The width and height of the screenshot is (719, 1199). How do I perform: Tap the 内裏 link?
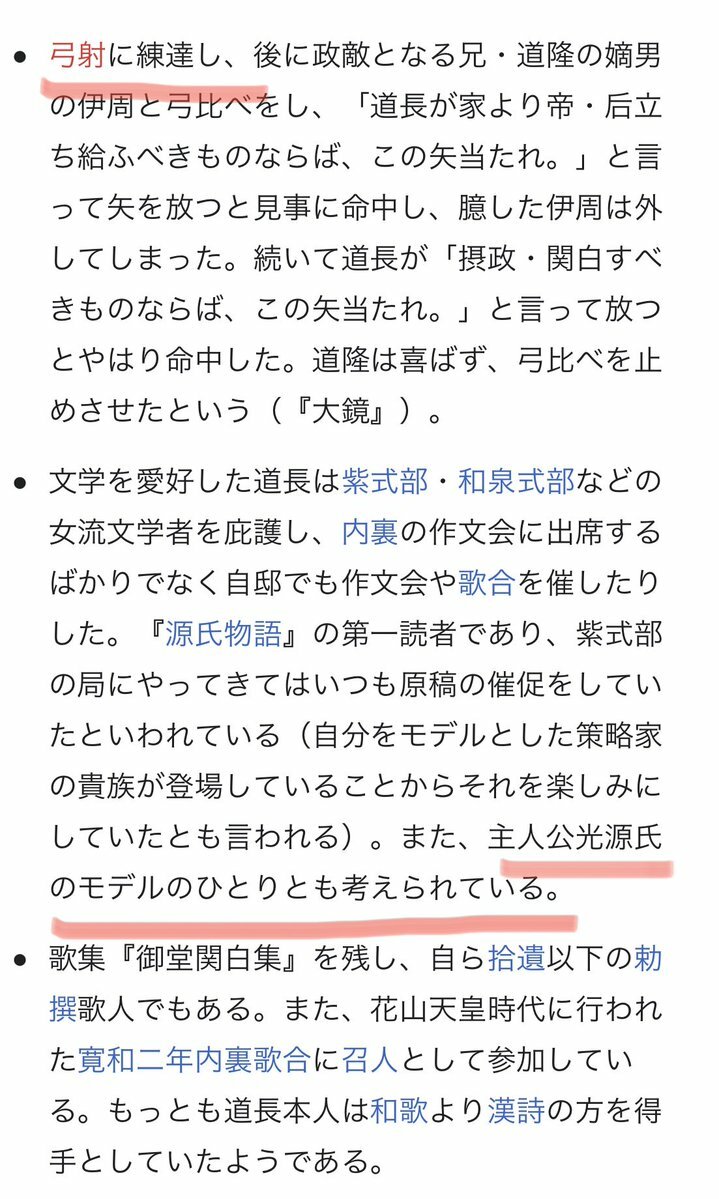[370, 532]
